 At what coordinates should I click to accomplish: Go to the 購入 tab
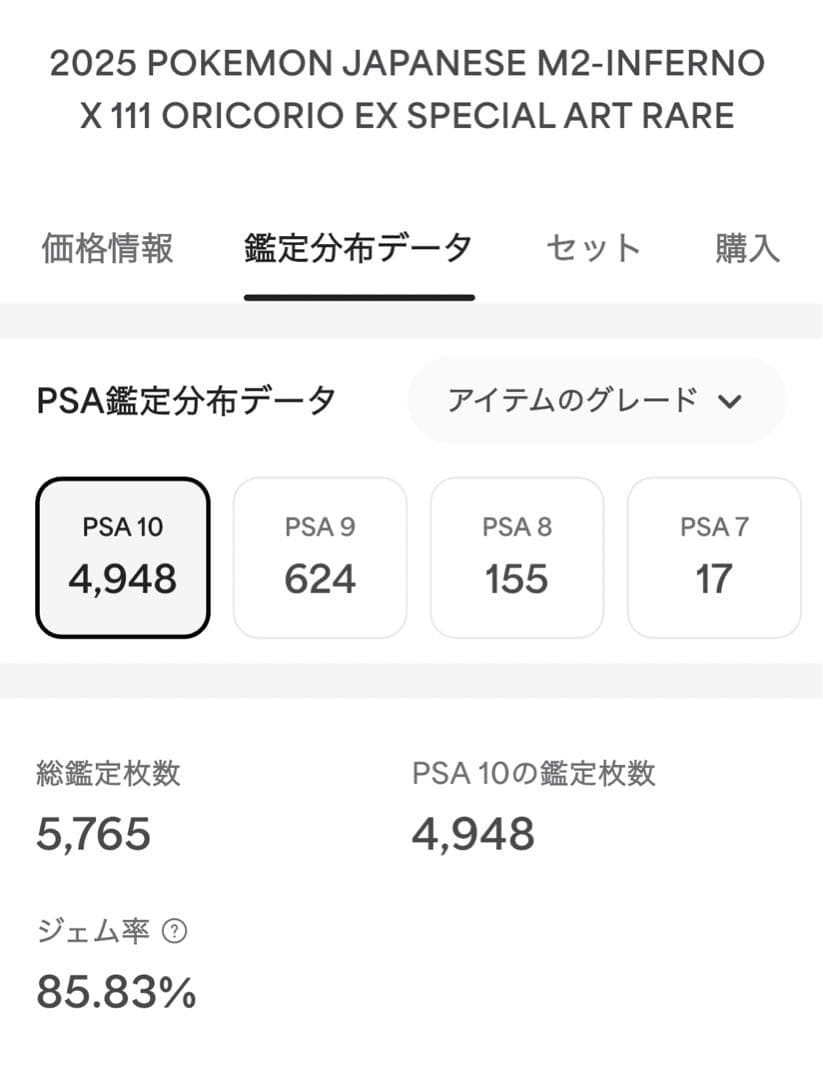(747, 248)
